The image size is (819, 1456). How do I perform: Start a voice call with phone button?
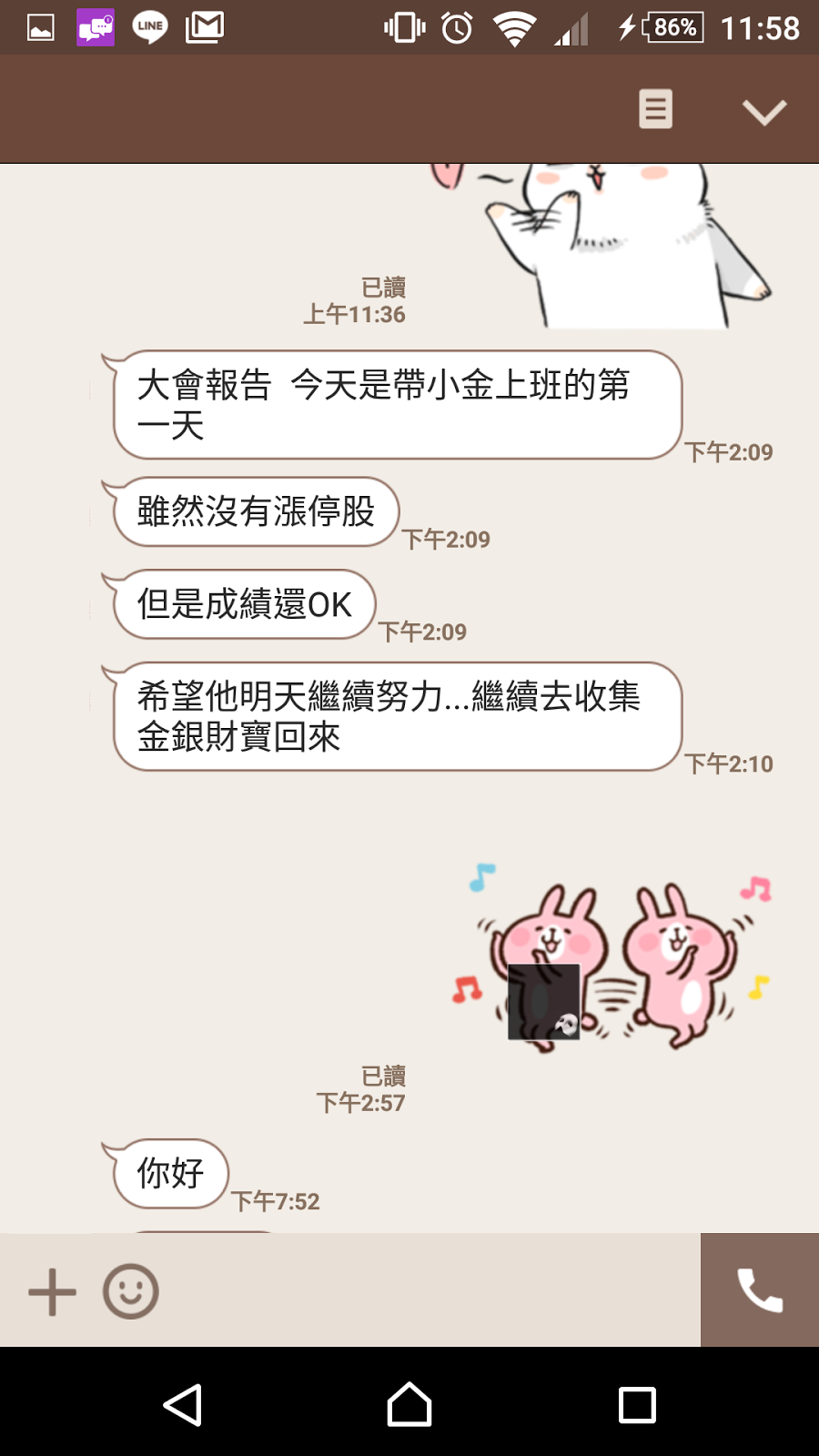760,1290
